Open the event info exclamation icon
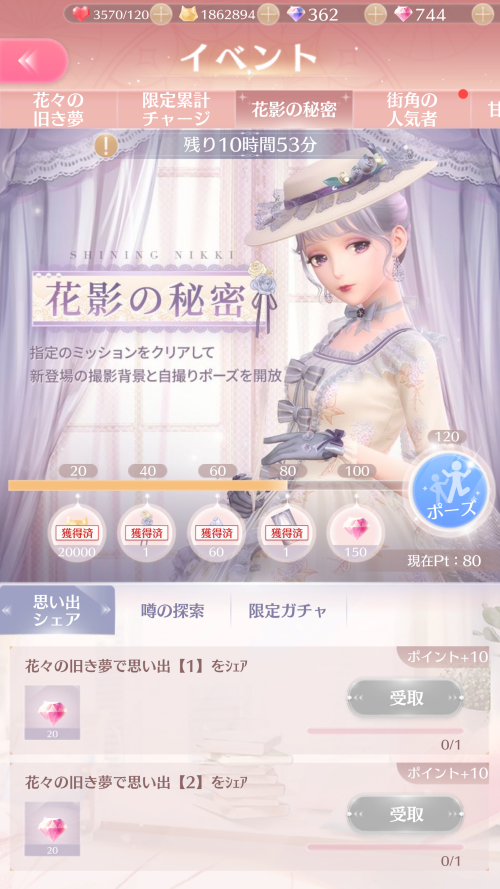This screenshot has width=500, height=889. [x=106, y=145]
